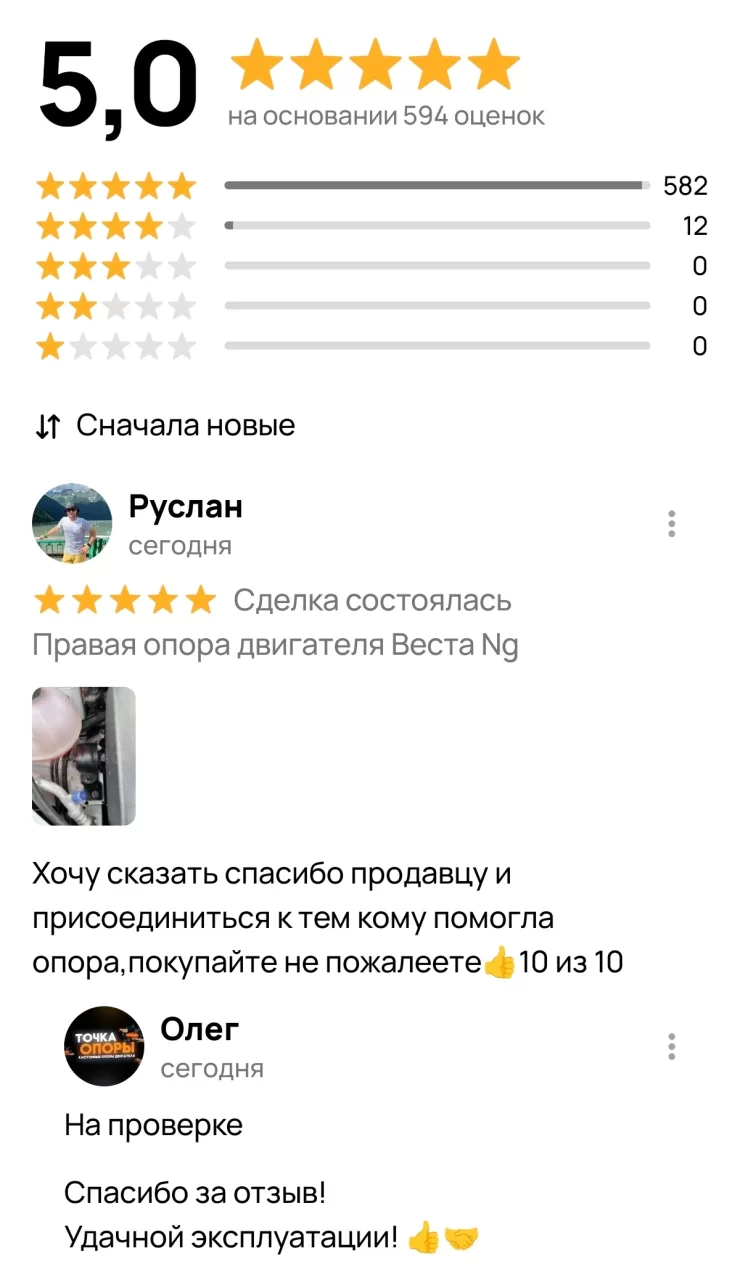The width and height of the screenshot is (740, 1280).
Task: Open overflow menu on Руслан's review
Action: [x=672, y=524]
